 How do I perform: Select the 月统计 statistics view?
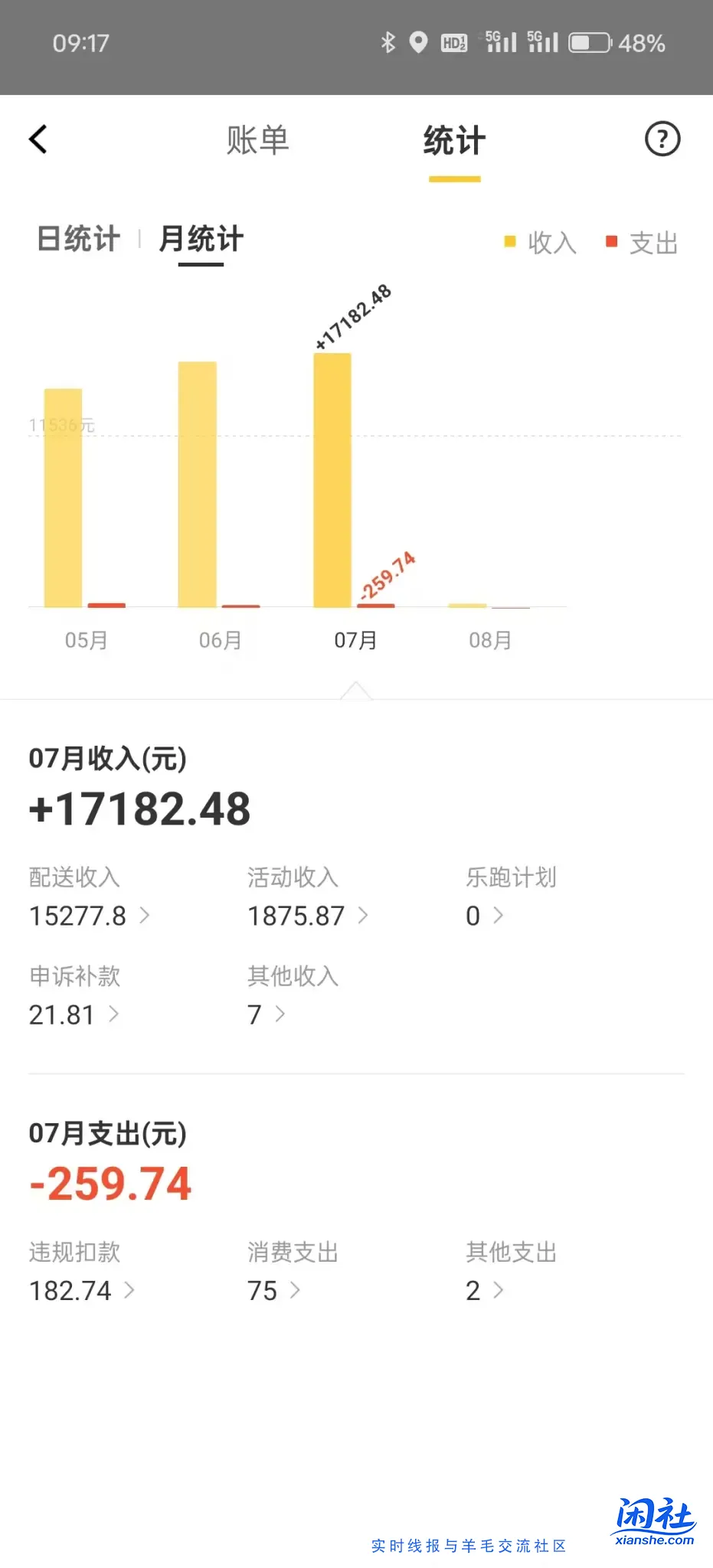click(201, 239)
